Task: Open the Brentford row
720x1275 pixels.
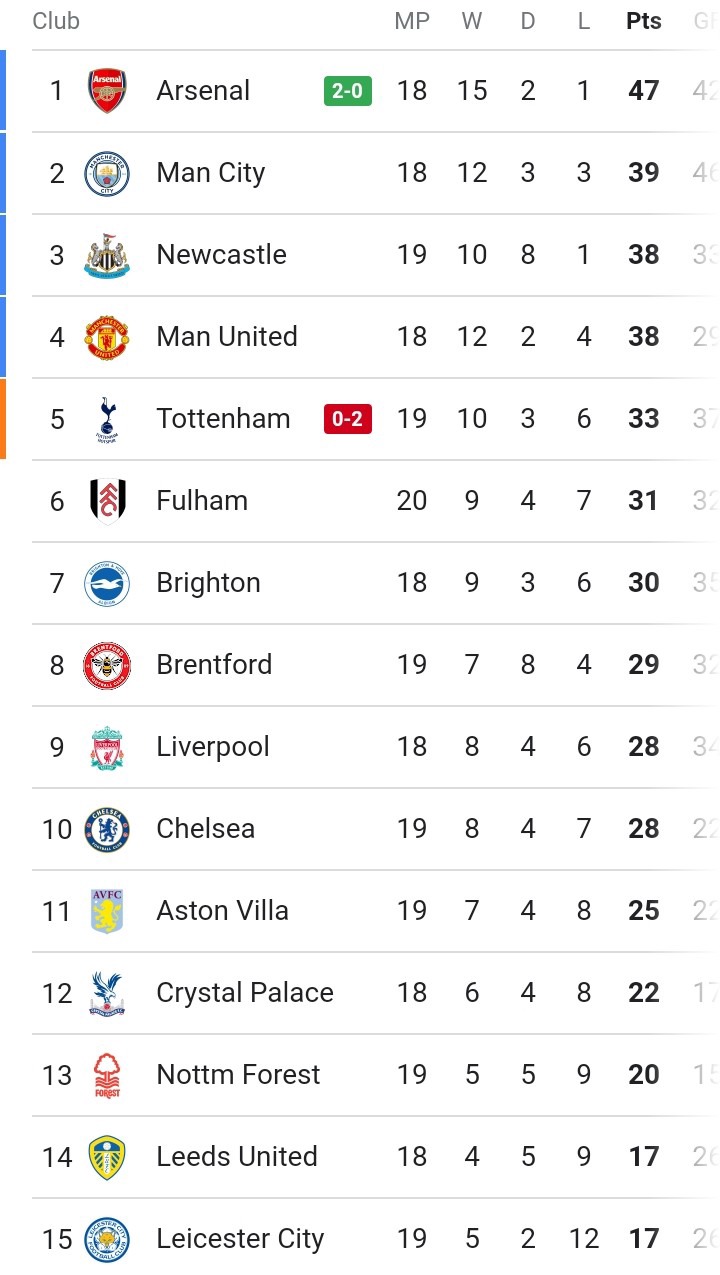Action: pos(376,665)
